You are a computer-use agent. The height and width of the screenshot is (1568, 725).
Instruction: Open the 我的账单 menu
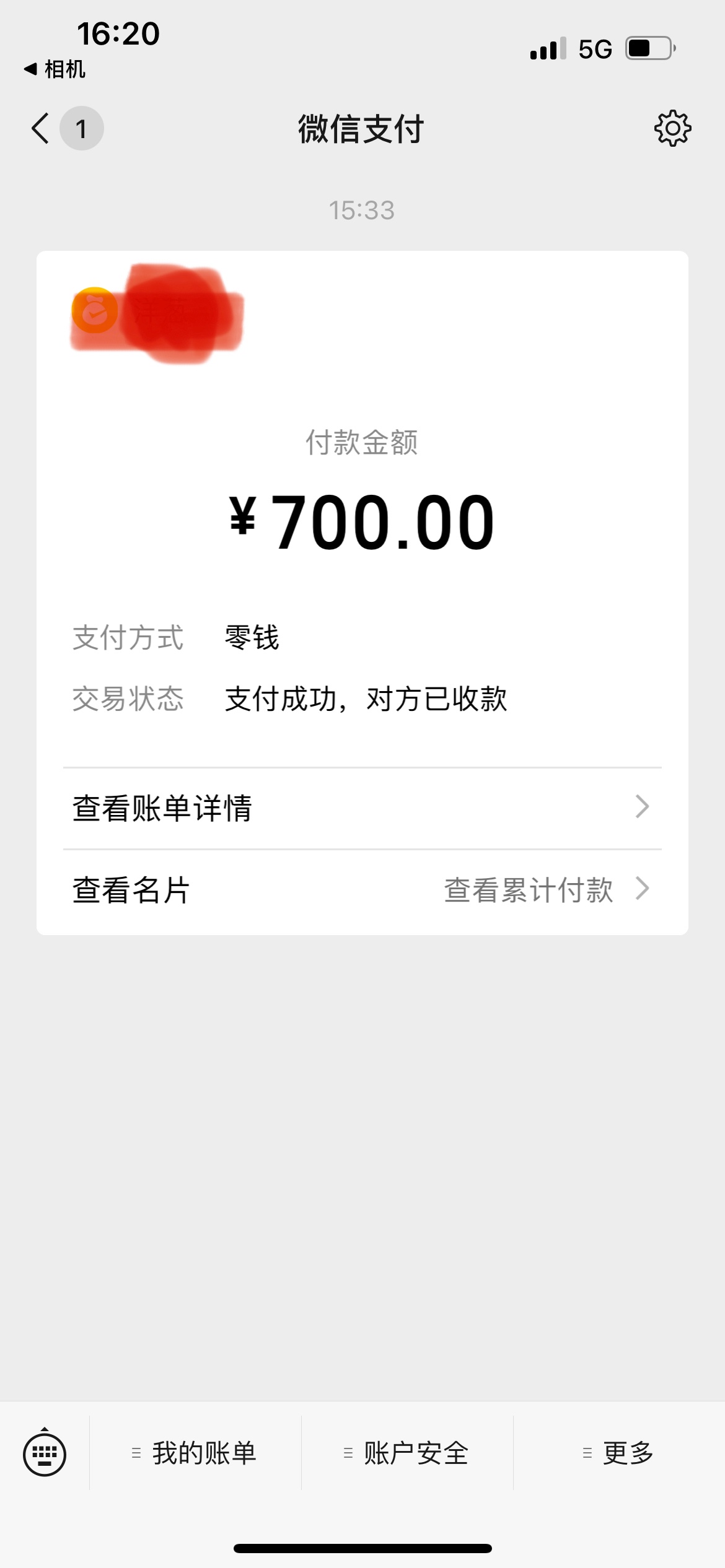(196, 1453)
